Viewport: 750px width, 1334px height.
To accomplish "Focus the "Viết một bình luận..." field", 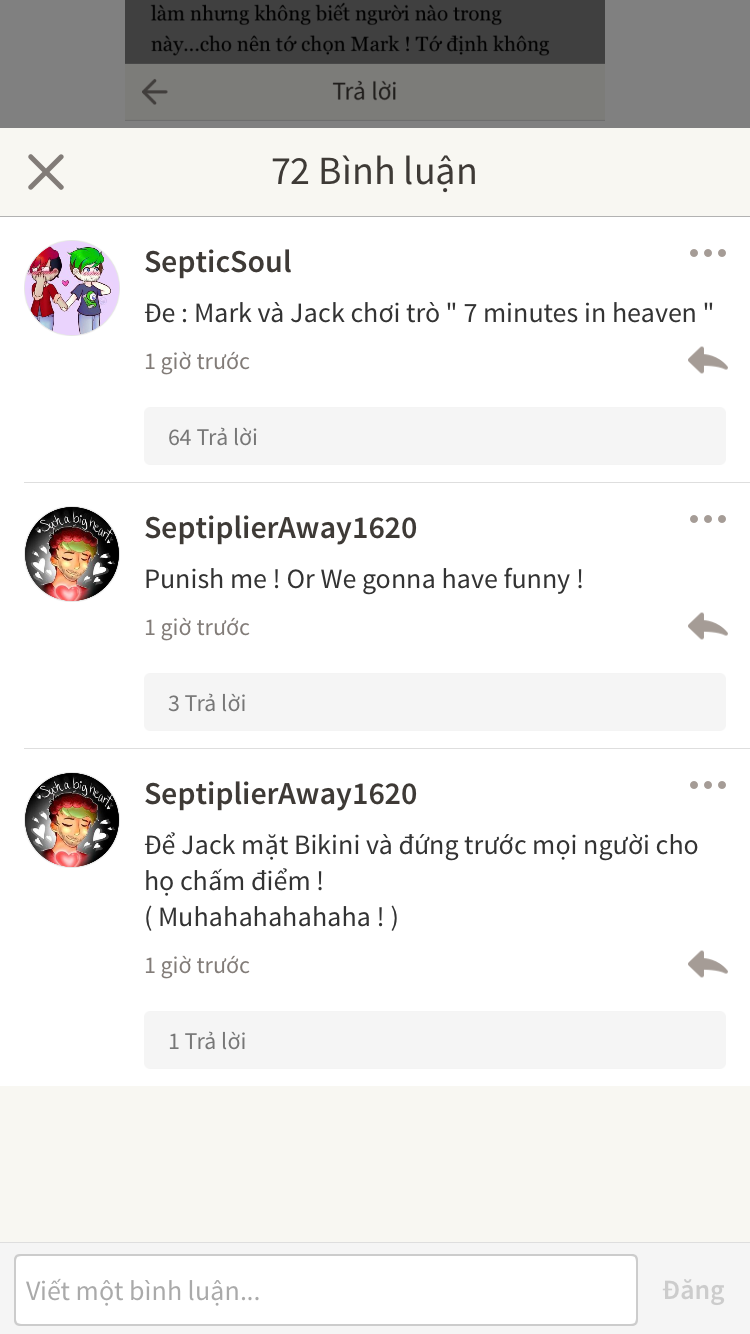I will [326, 1290].
